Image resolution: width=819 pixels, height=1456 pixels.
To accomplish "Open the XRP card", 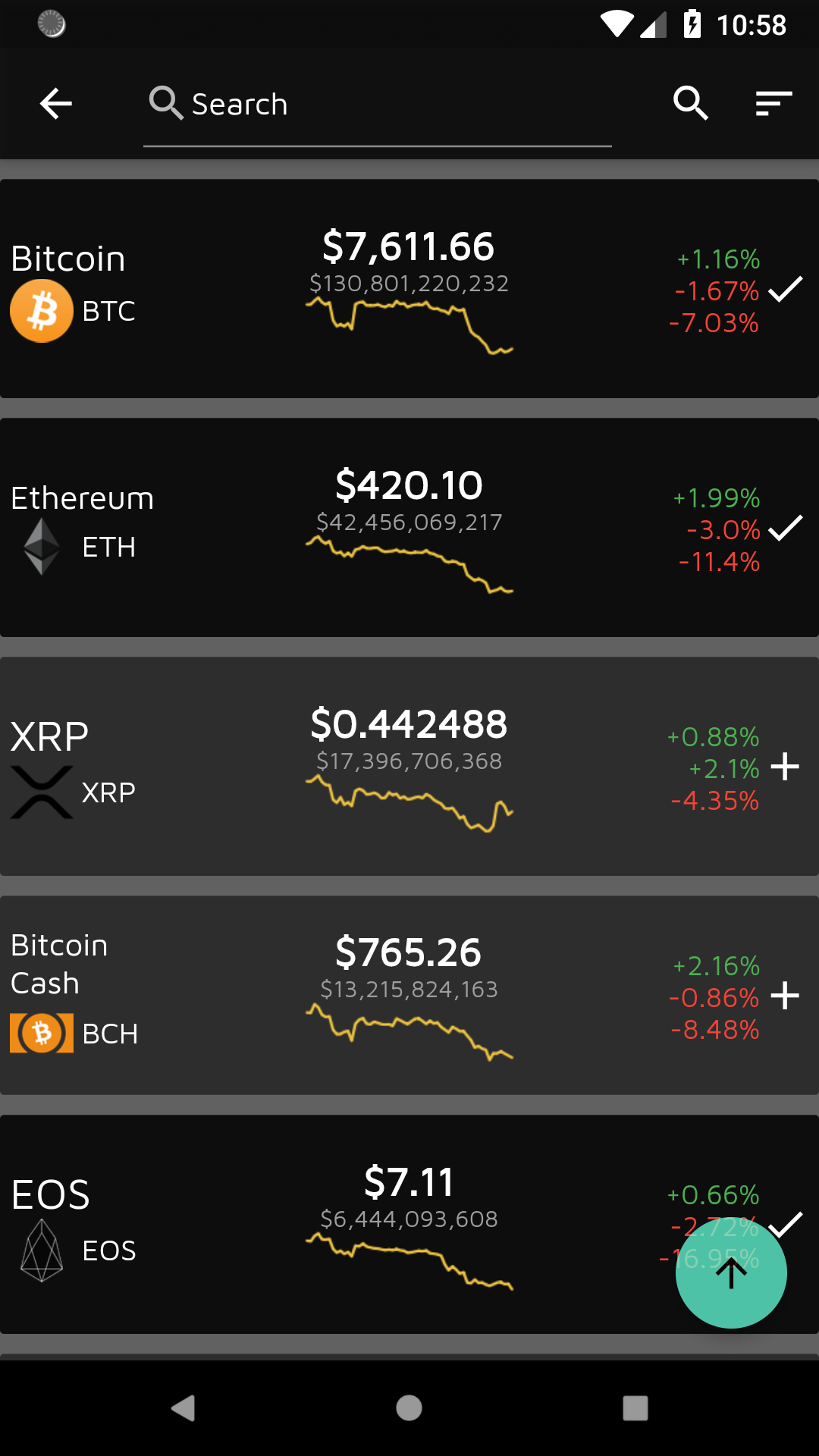I will pyautogui.click(x=409, y=766).
